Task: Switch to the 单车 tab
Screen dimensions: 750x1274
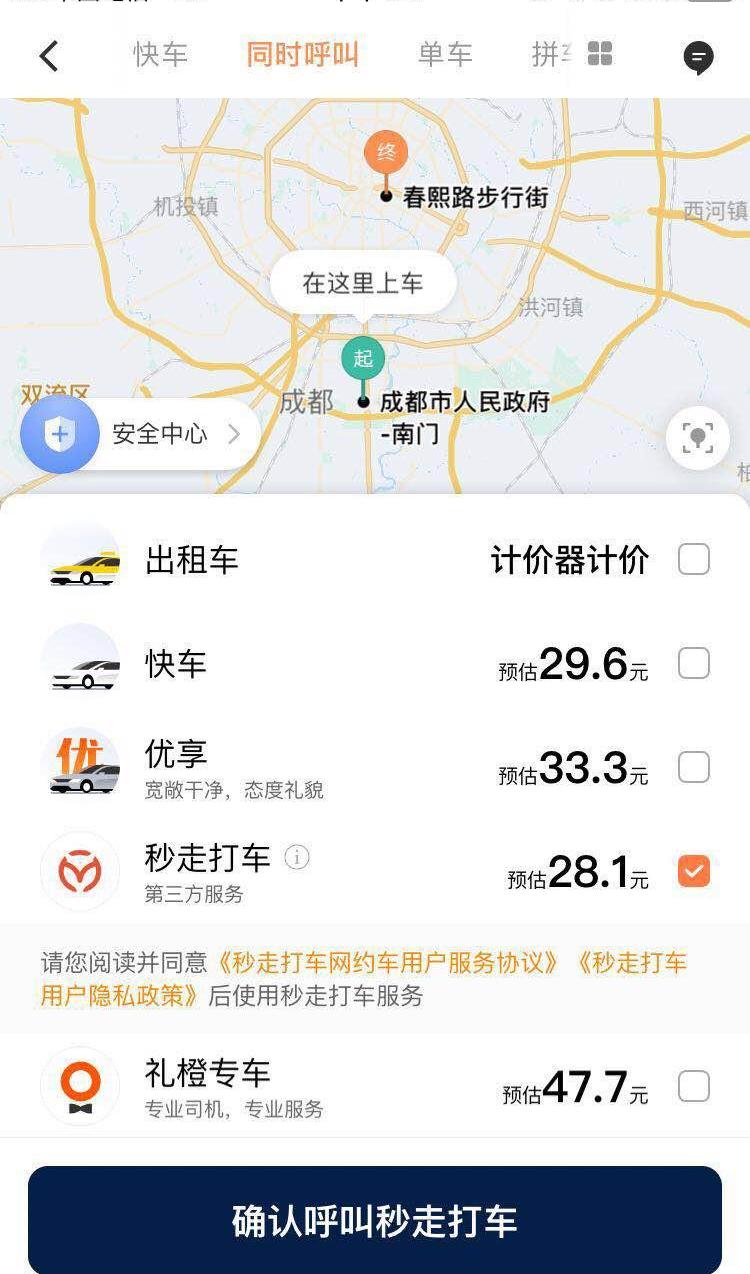Action: coord(445,56)
